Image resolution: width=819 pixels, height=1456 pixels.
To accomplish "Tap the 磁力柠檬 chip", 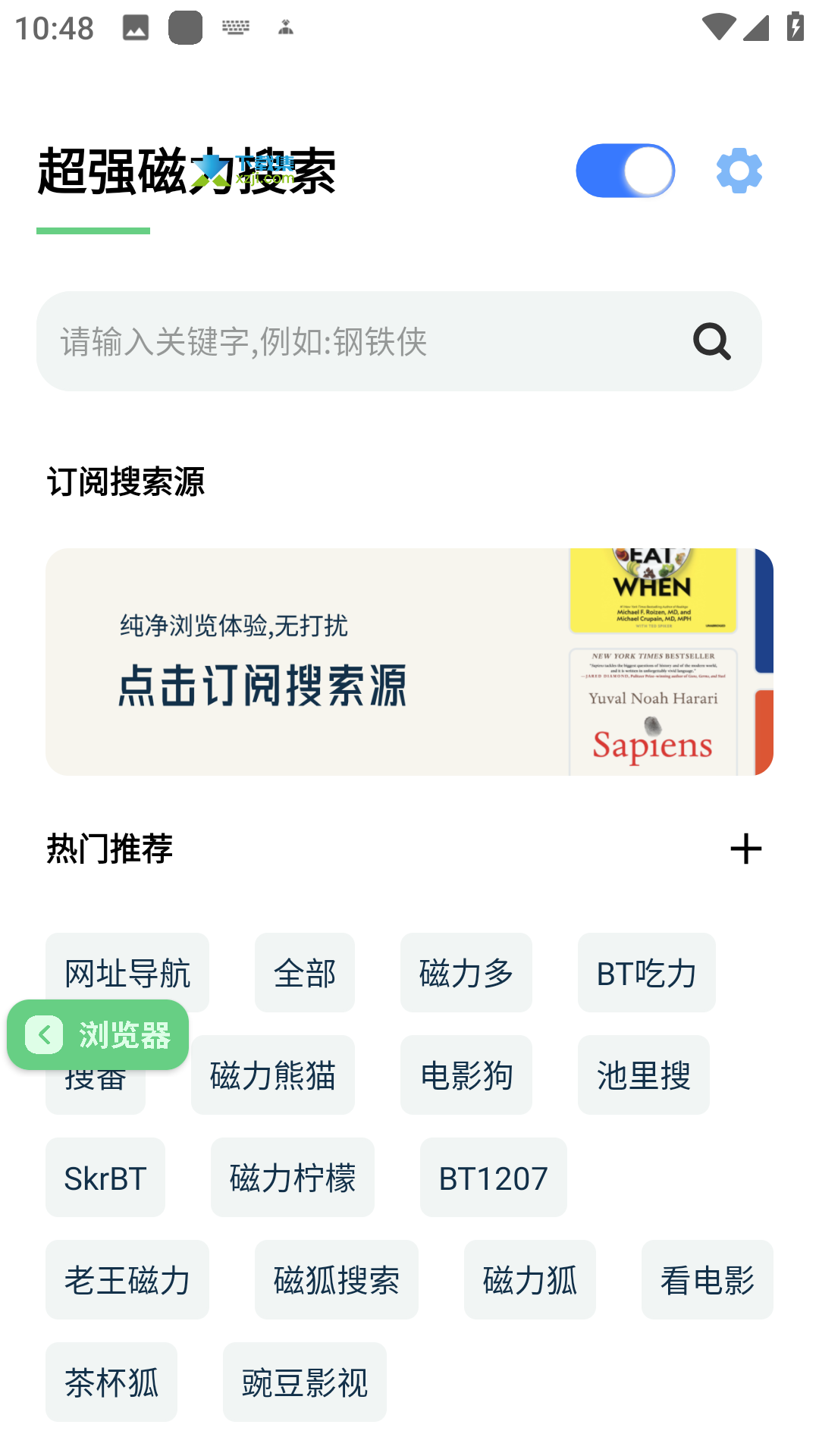I will coord(293,1177).
